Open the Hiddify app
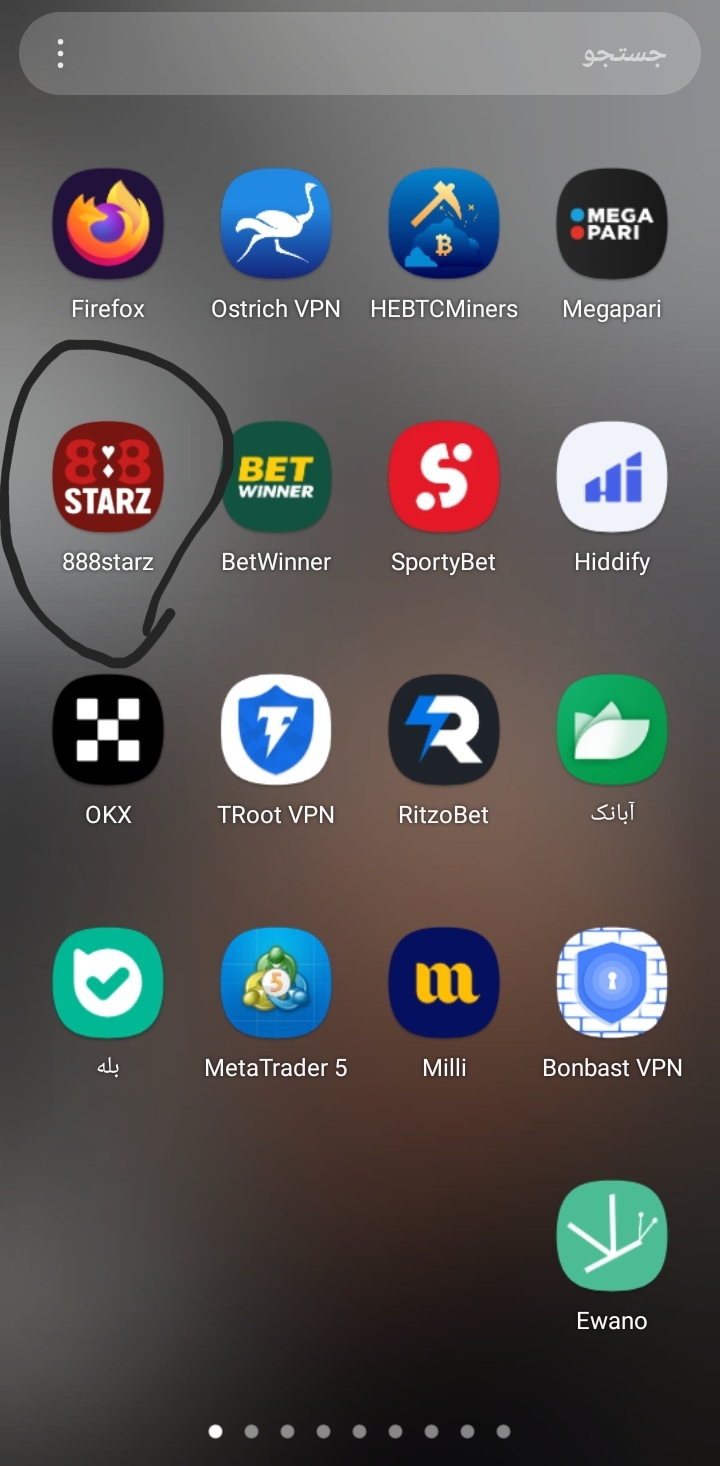 tap(612, 477)
